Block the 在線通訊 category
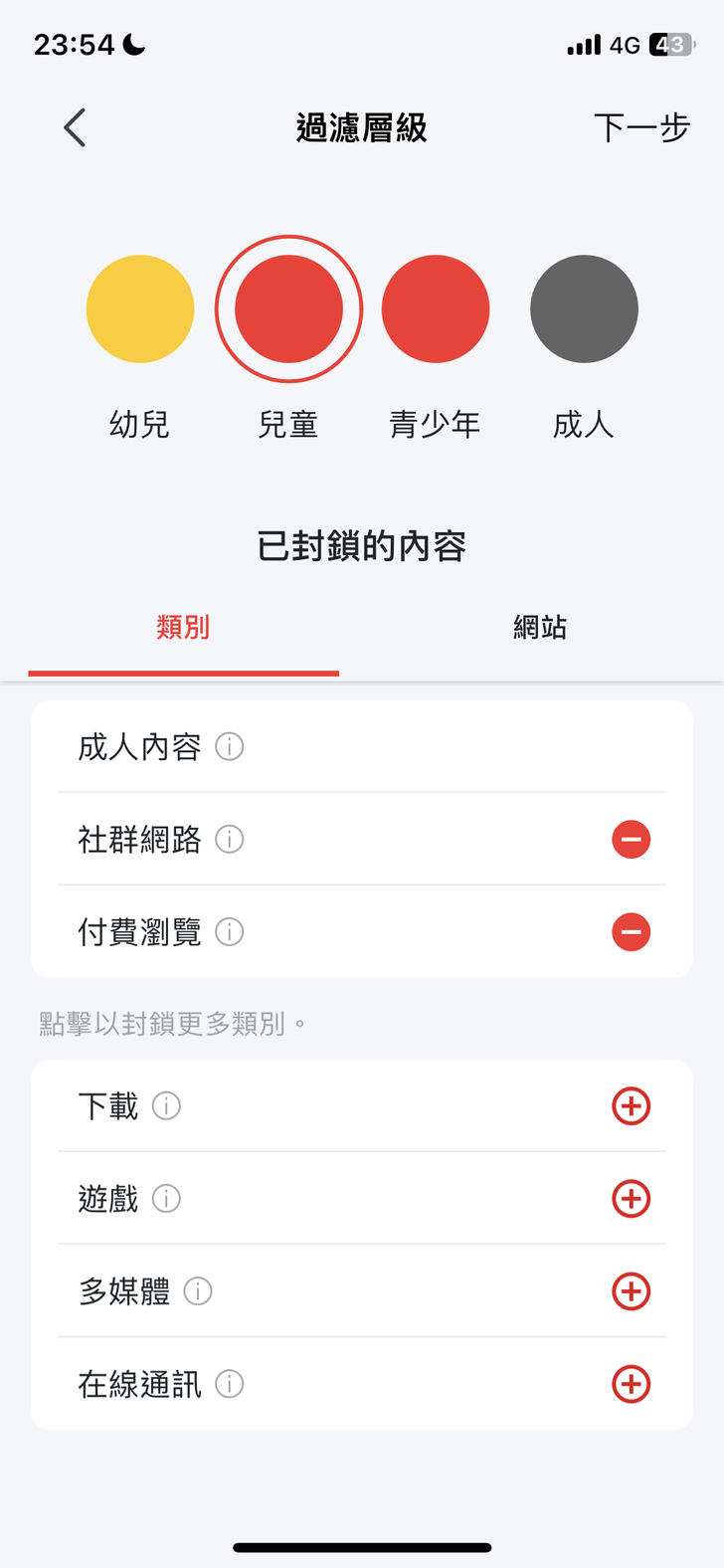724x1568 pixels. [x=631, y=1384]
